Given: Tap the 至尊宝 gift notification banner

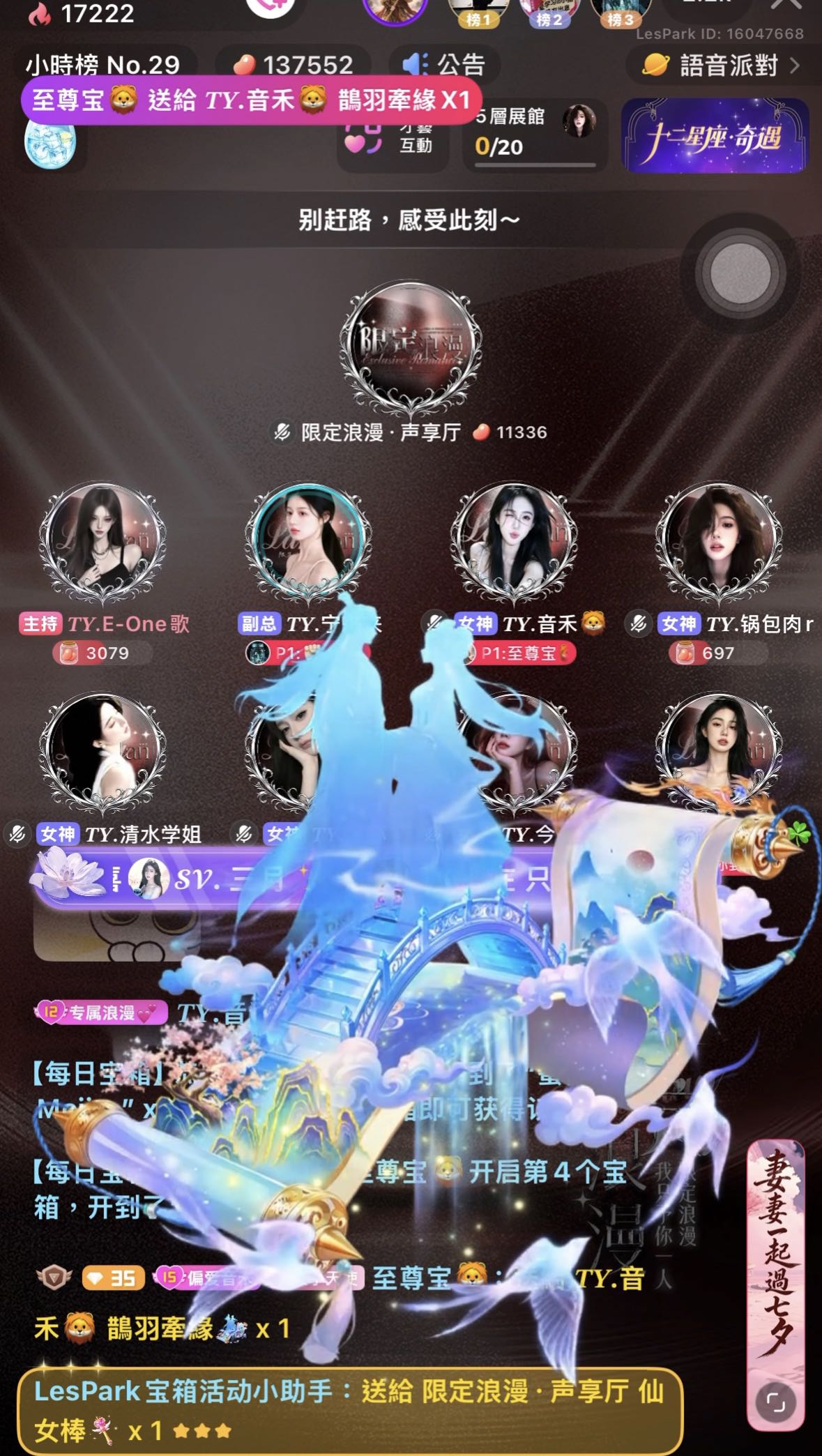Looking at the screenshot, I should 252,100.
